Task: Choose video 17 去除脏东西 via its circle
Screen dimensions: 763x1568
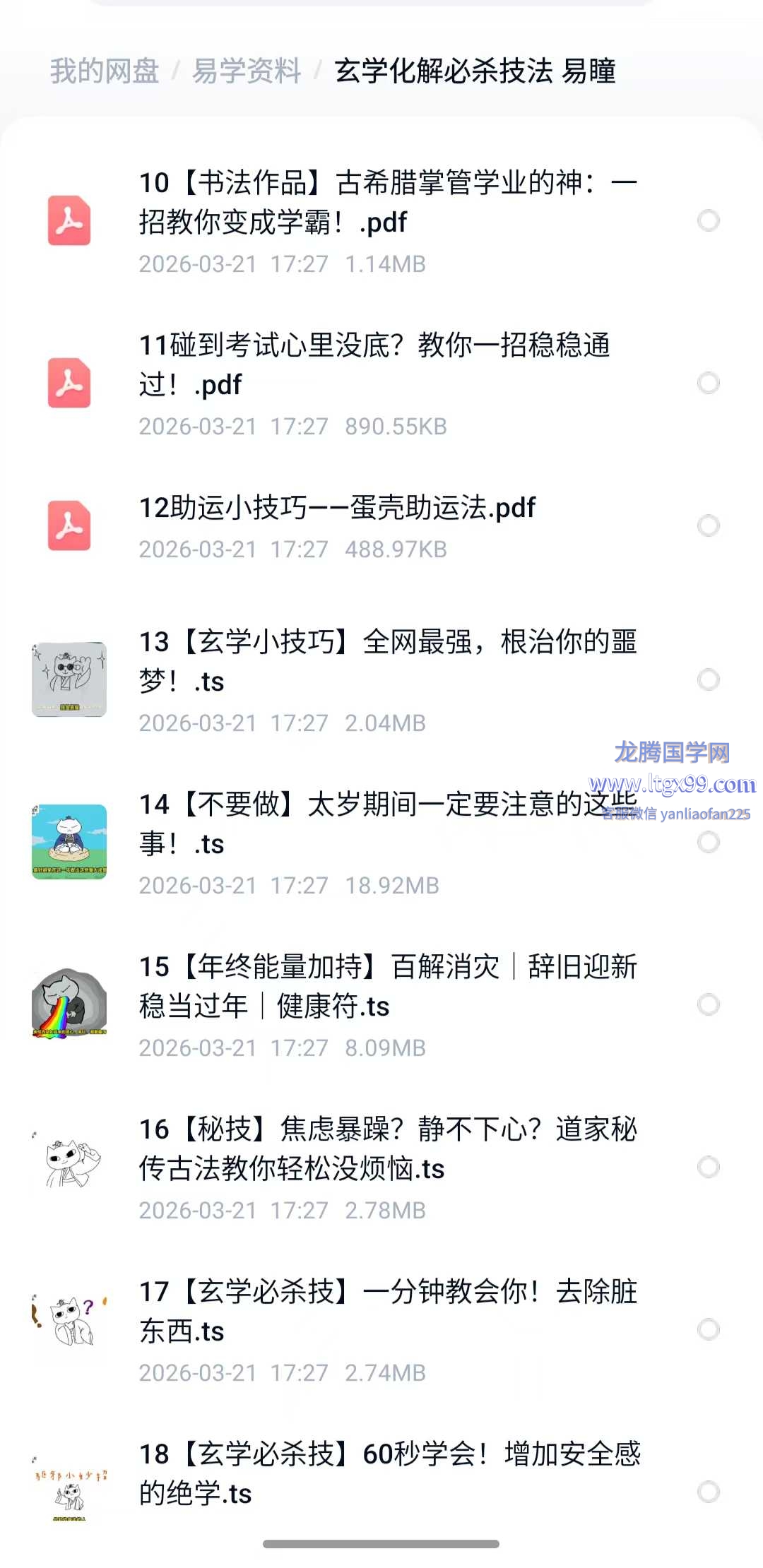Action: pos(708,1330)
